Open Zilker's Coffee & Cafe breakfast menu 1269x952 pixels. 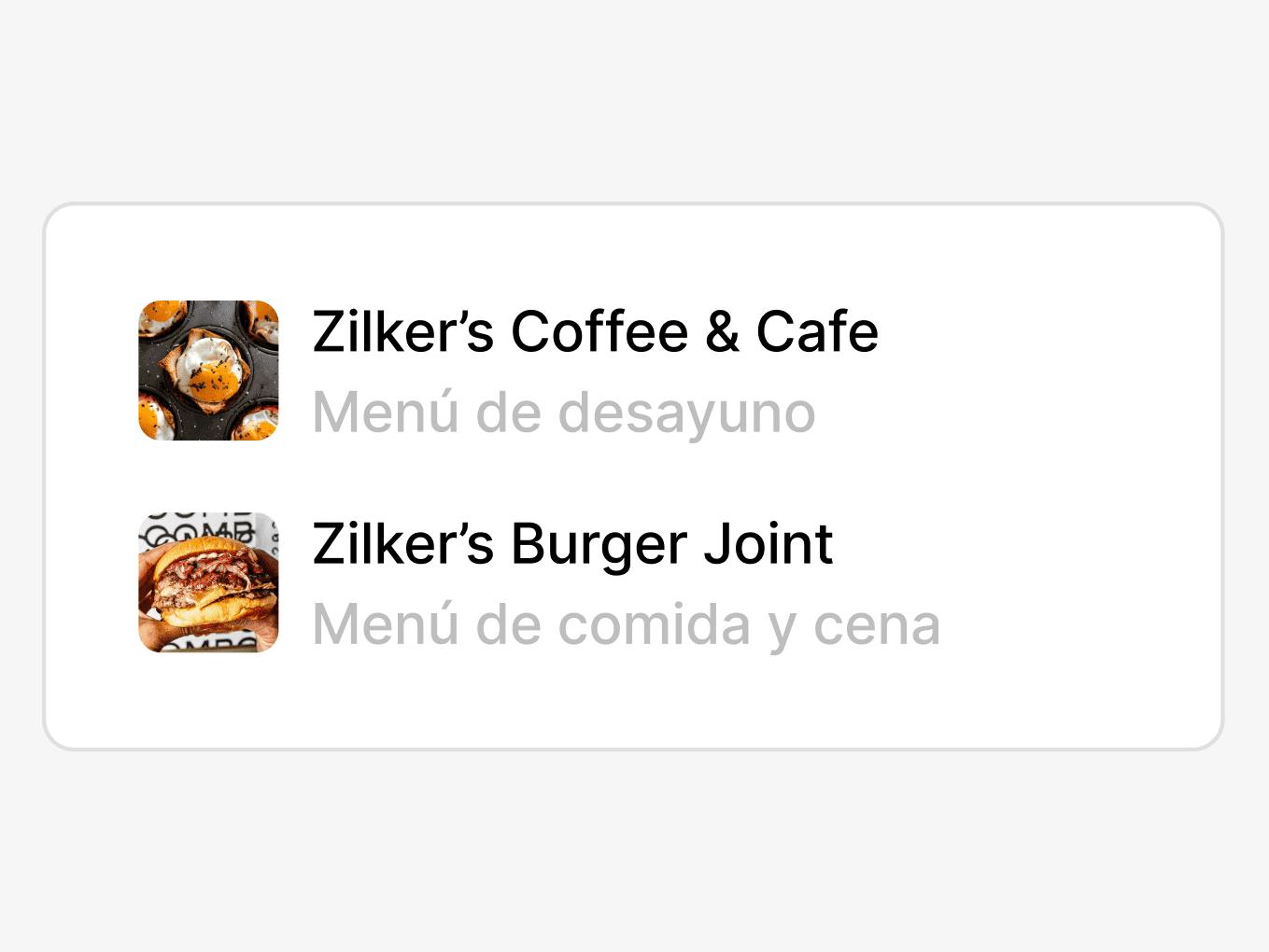point(595,371)
